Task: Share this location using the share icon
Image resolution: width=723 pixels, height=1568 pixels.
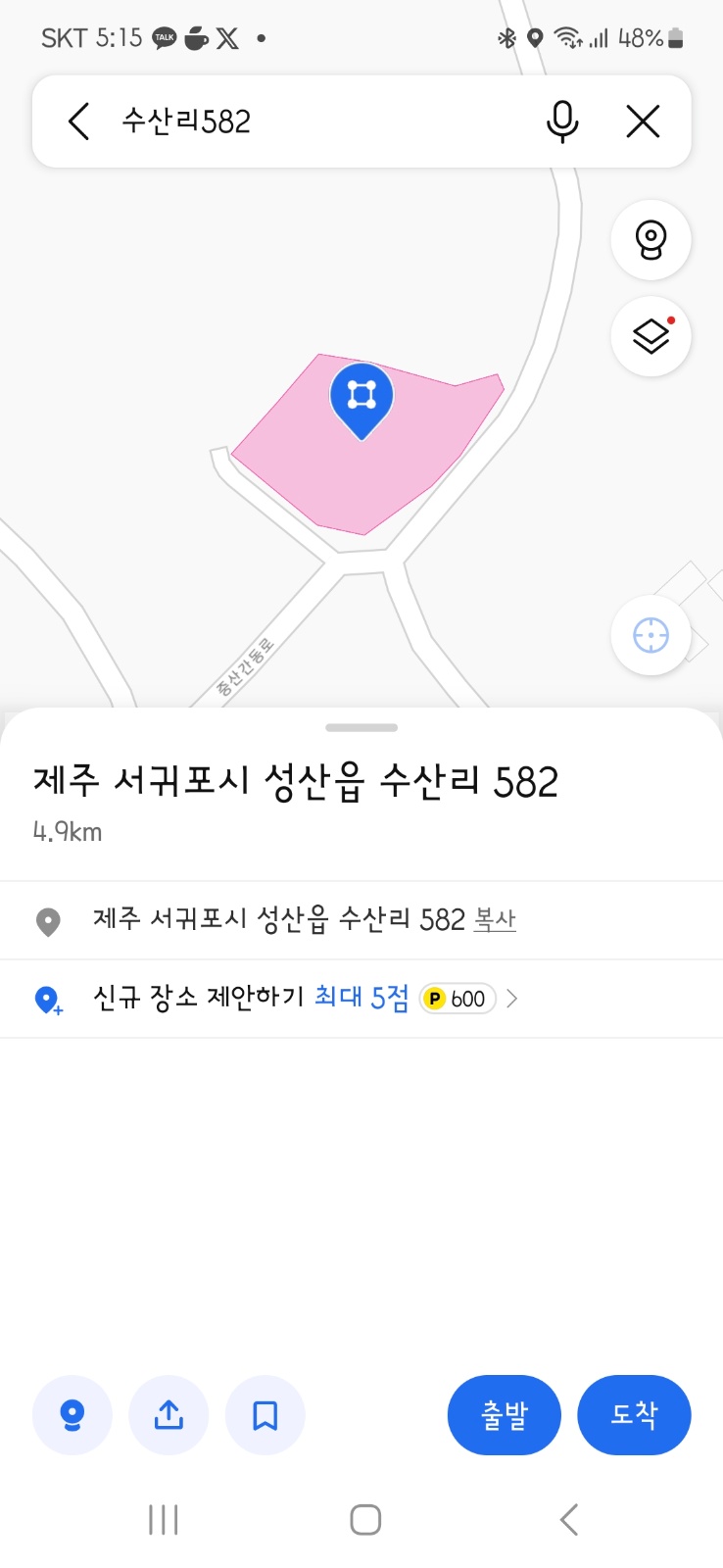Action: point(168,1415)
